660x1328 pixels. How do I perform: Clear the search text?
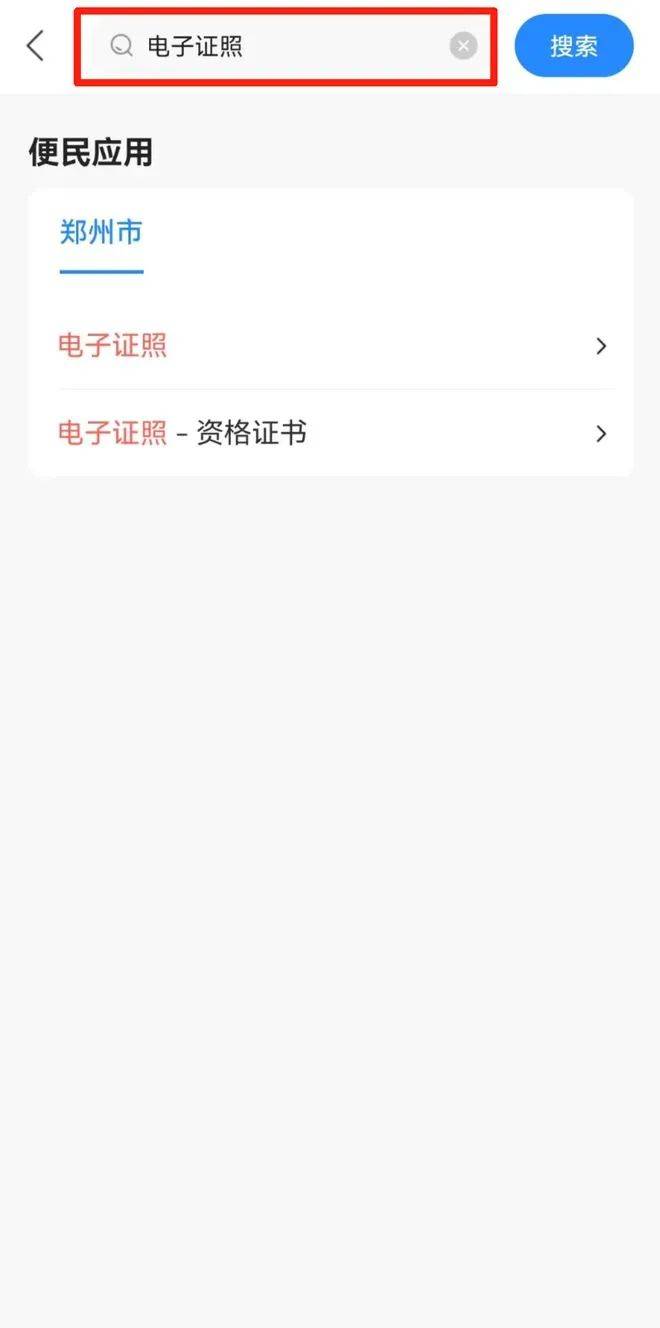coord(463,46)
